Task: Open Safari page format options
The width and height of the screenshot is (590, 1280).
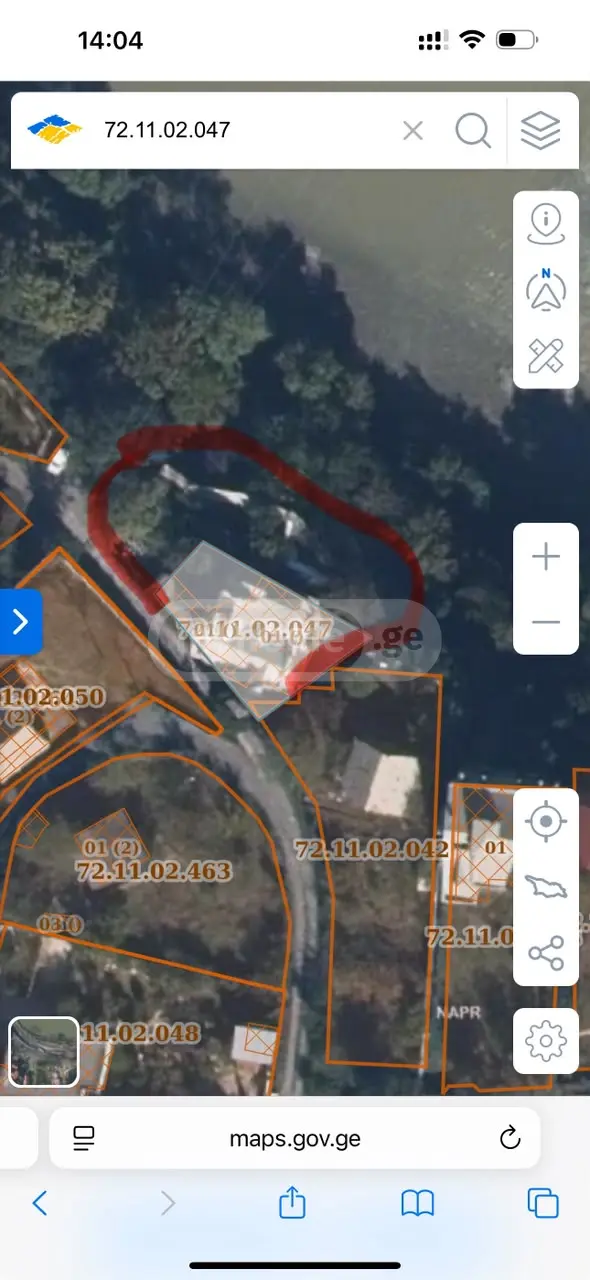Action: (x=83, y=1138)
